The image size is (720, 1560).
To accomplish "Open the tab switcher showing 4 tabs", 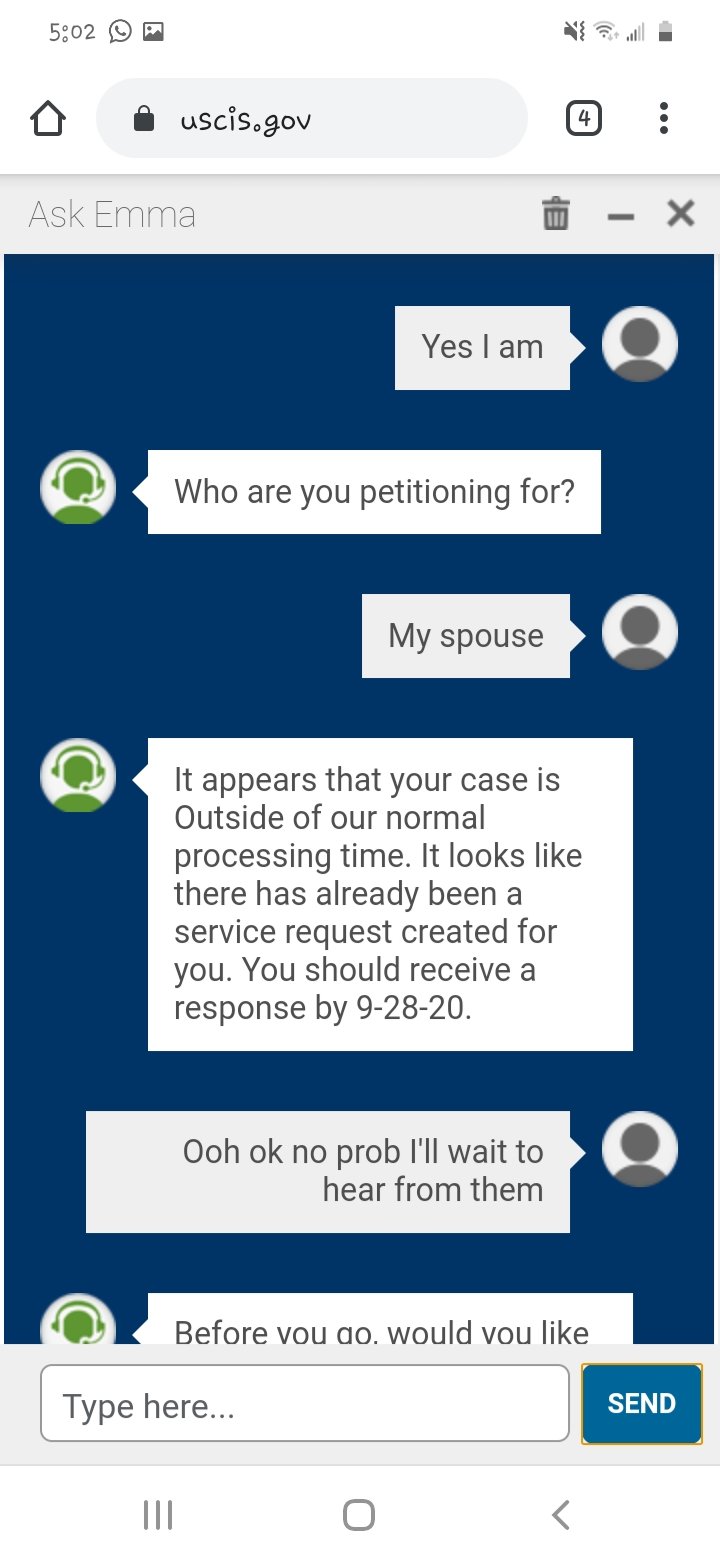I will [584, 120].
